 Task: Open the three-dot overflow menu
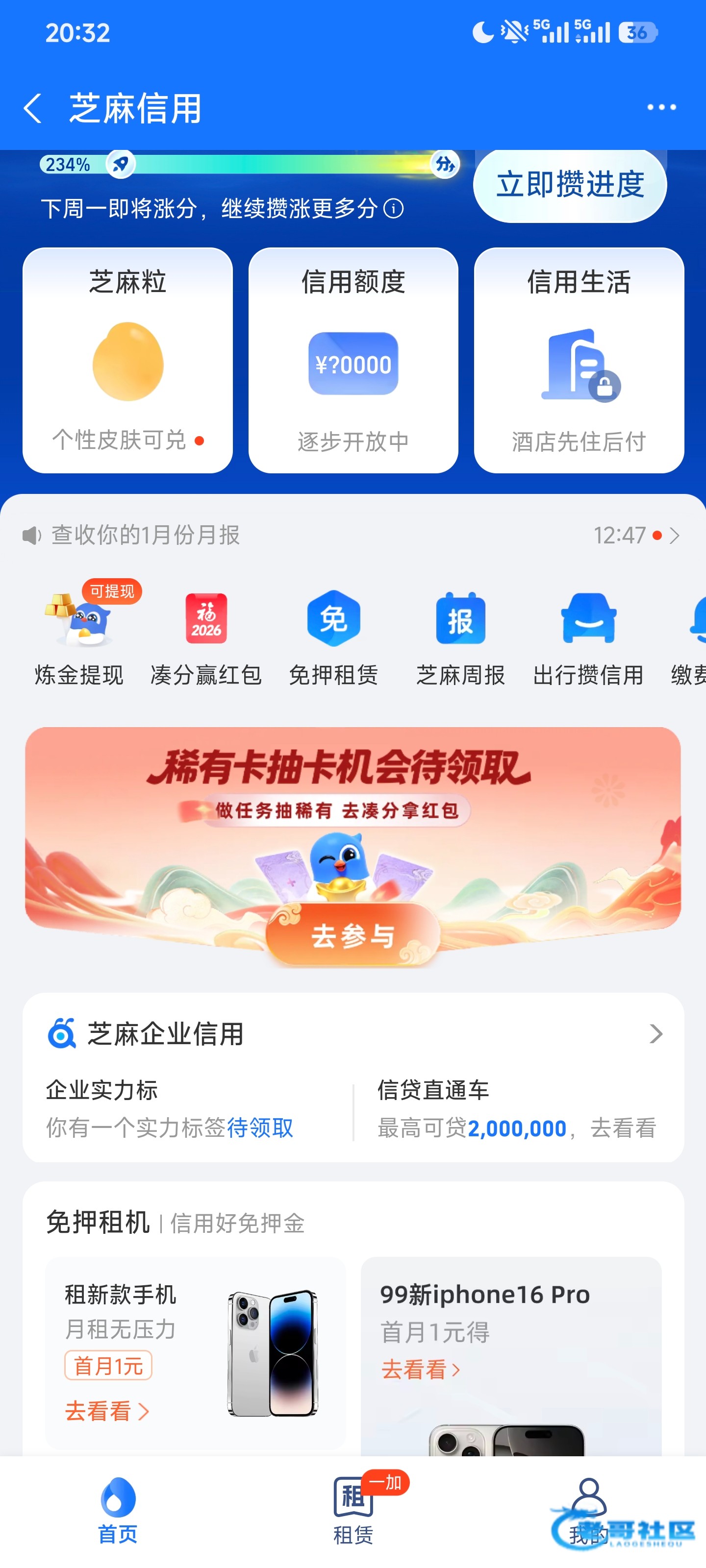pyautogui.click(x=661, y=107)
